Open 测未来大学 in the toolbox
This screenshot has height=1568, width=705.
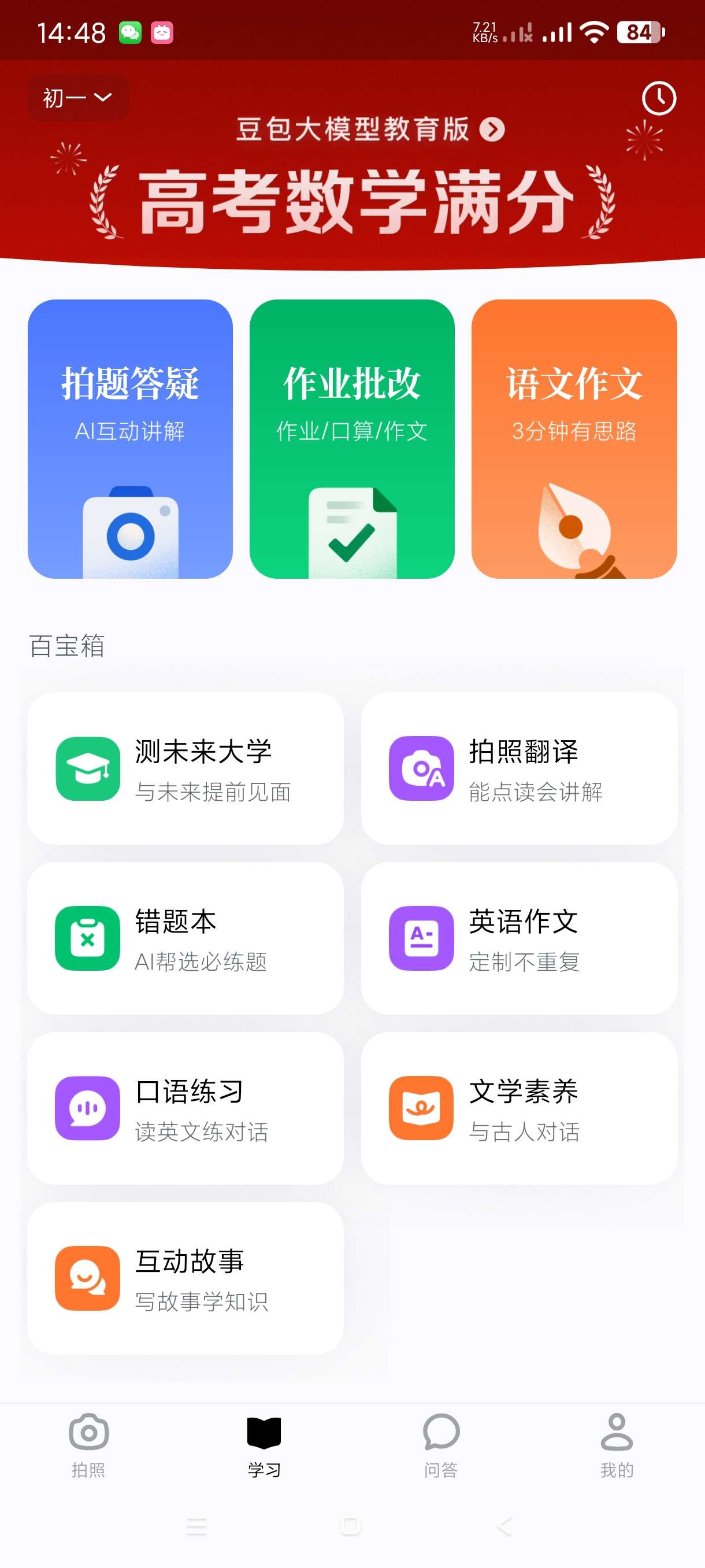point(185,768)
